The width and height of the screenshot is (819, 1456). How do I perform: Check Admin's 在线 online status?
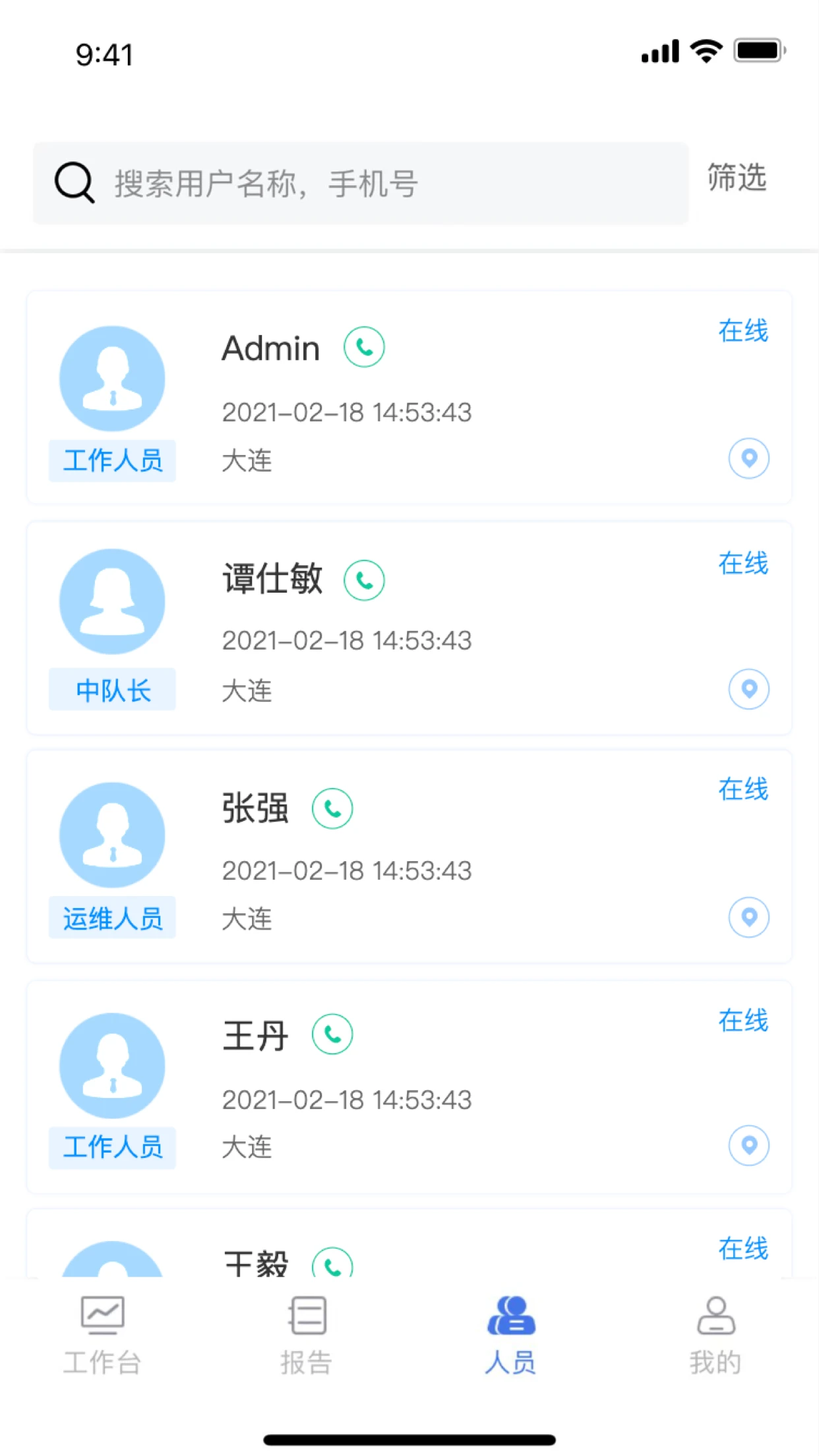point(743,332)
